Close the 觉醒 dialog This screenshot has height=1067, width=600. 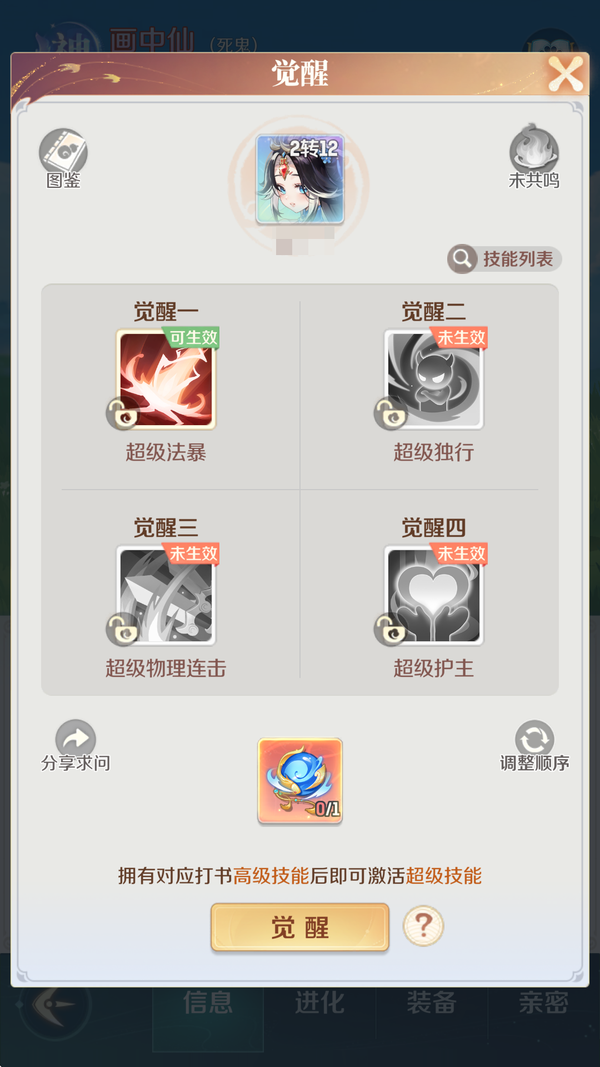coord(565,74)
